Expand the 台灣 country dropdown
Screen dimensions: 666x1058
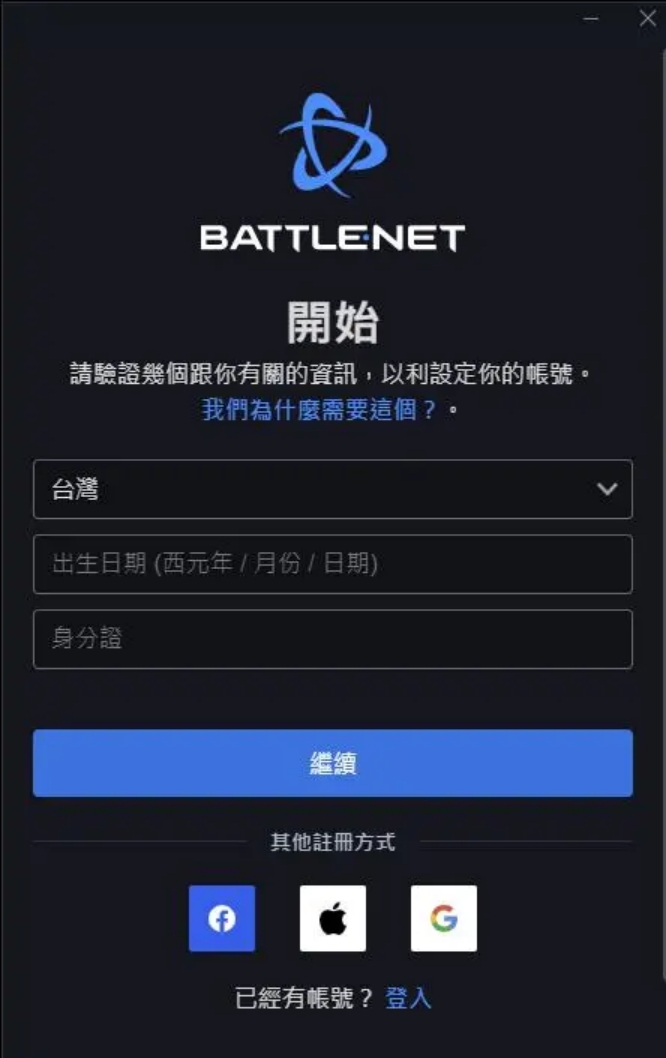coord(333,489)
